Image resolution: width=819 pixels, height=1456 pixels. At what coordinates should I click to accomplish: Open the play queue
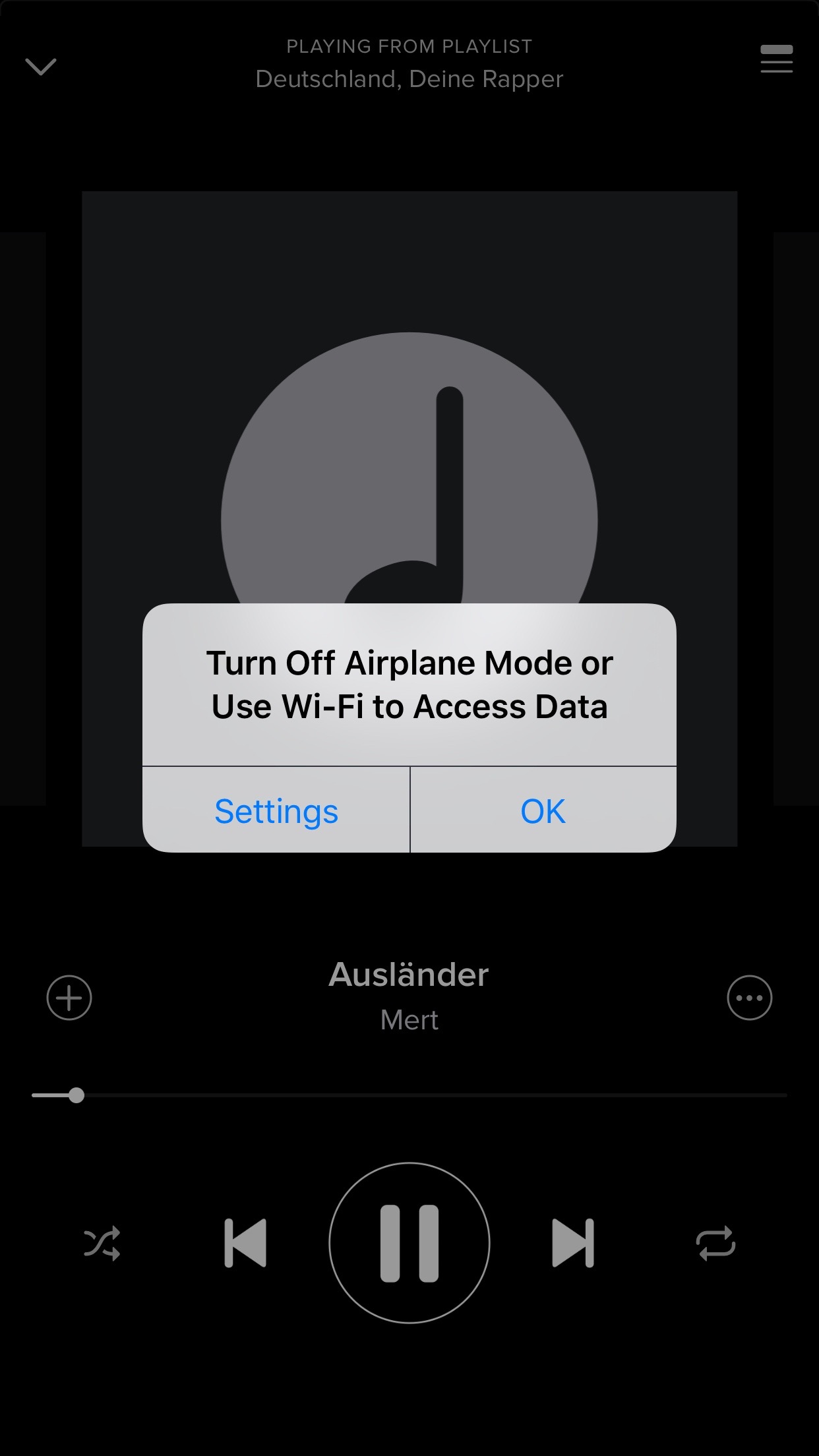[x=776, y=59]
